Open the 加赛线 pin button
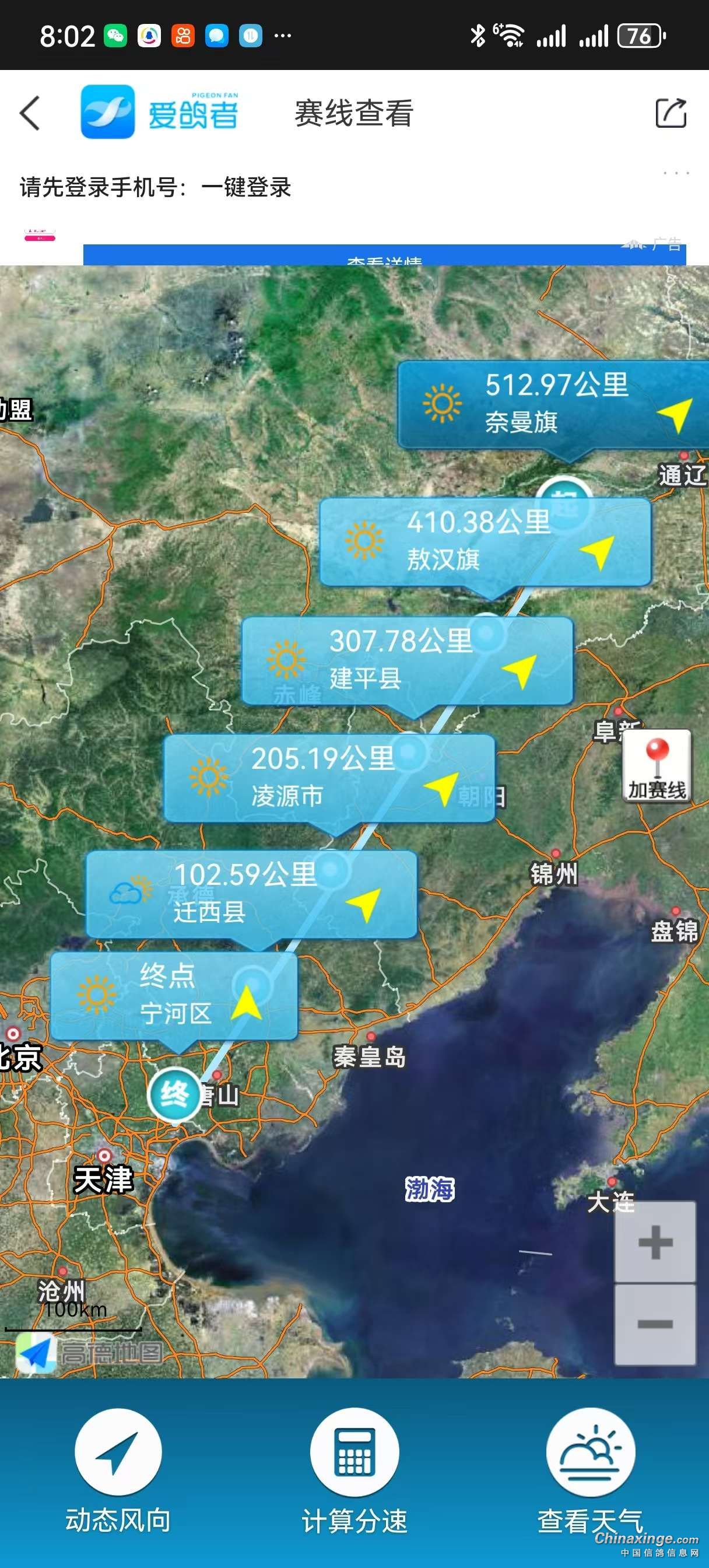Image resolution: width=709 pixels, height=1568 pixels. pyautogui.click(x=657, y=766)
